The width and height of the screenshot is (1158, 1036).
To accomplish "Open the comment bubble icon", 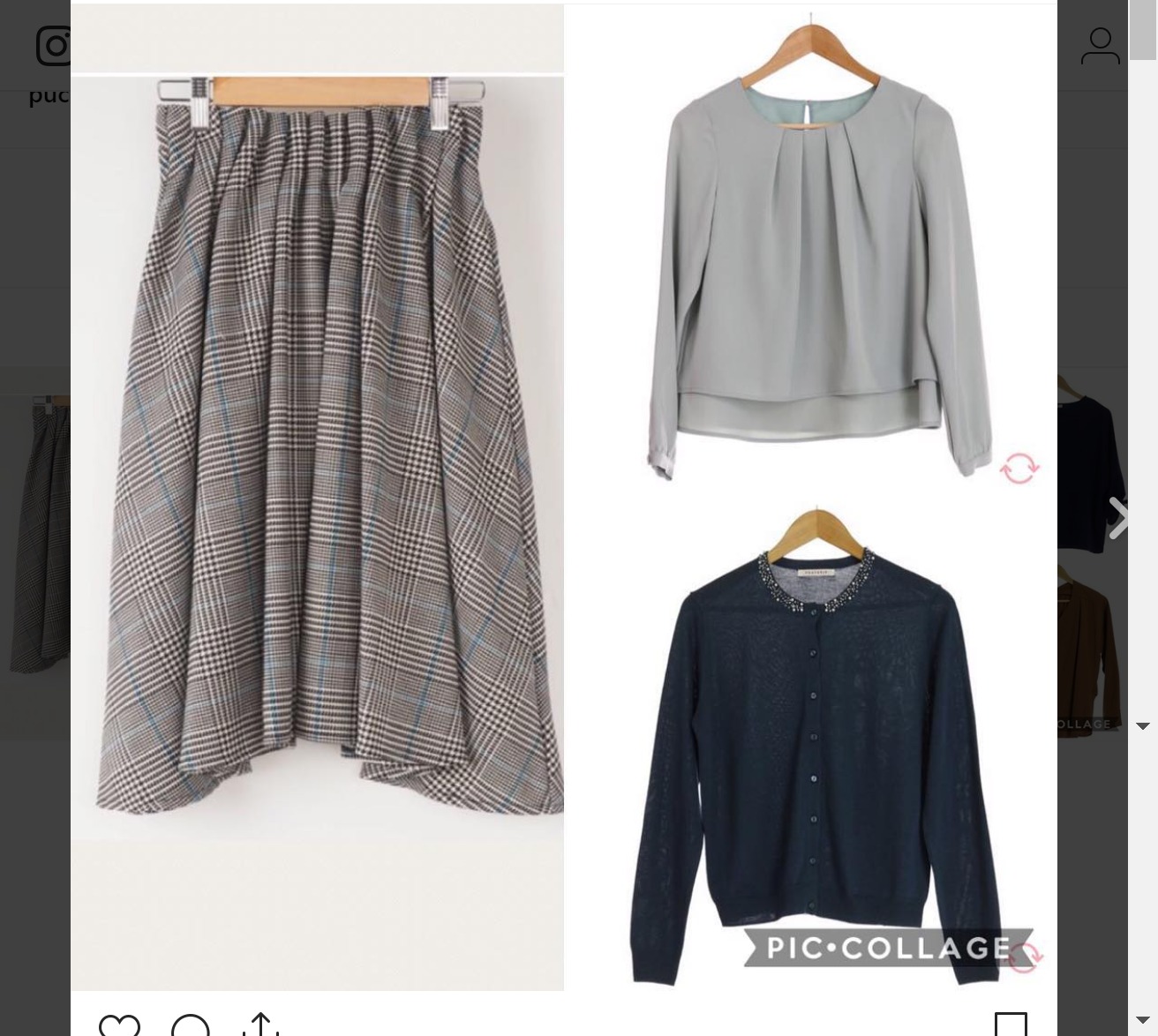I will tap(190, 1026).
